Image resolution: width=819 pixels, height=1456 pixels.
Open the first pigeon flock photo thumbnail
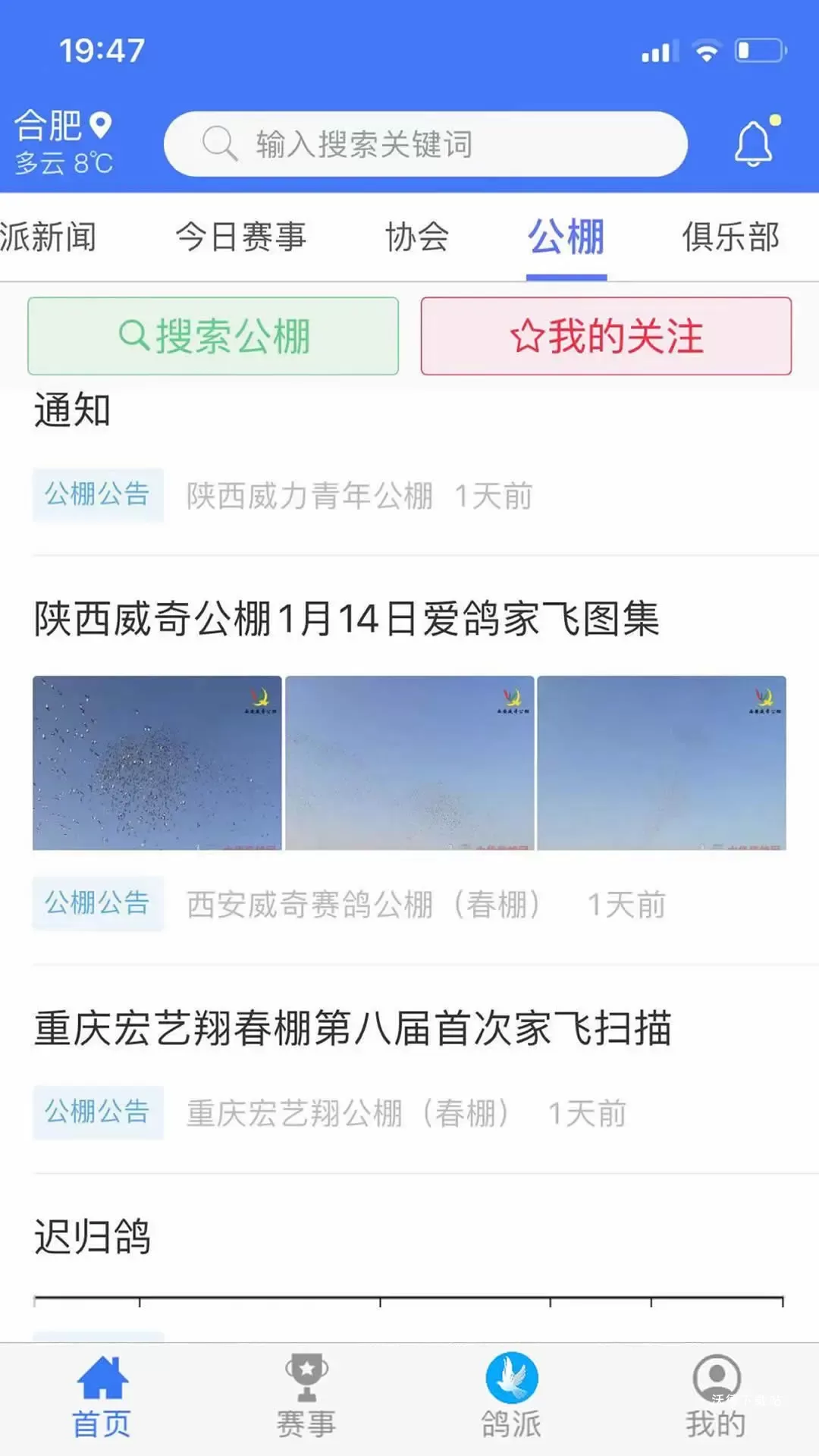click(157, 766)
